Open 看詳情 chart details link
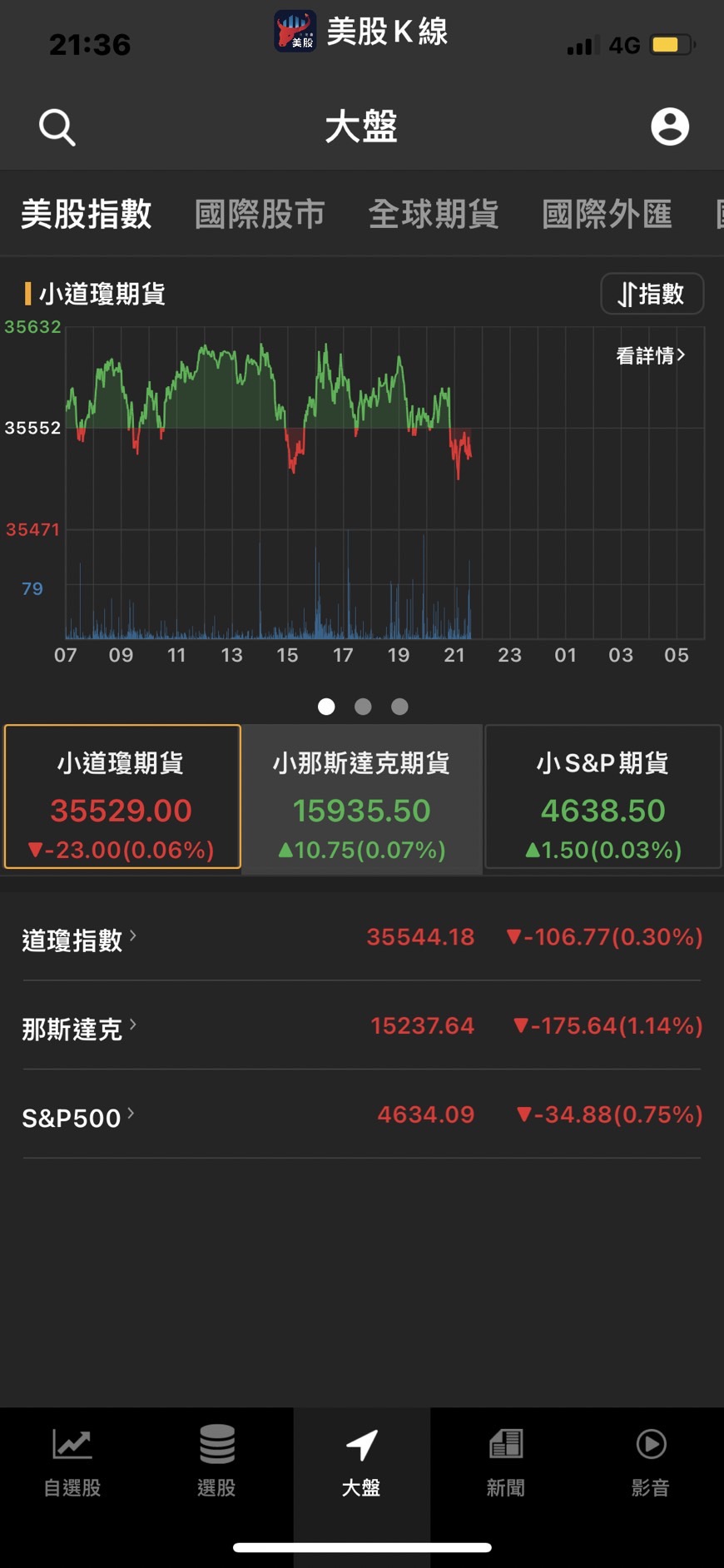The image size is (724, 1568). click(650, 355)
